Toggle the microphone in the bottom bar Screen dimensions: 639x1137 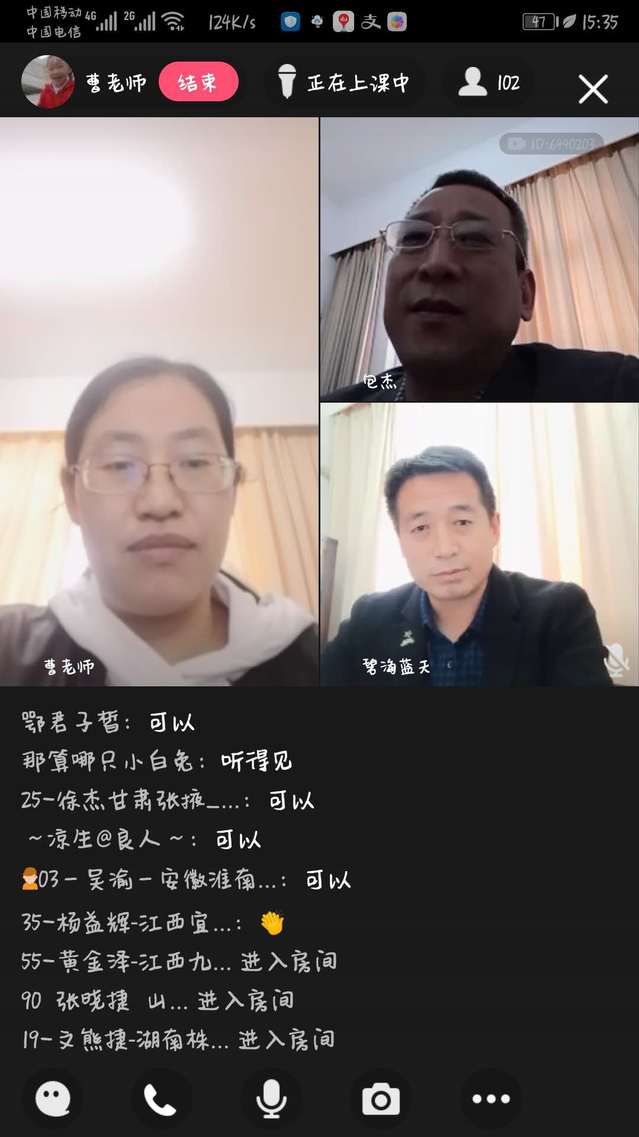point(271,1099)
